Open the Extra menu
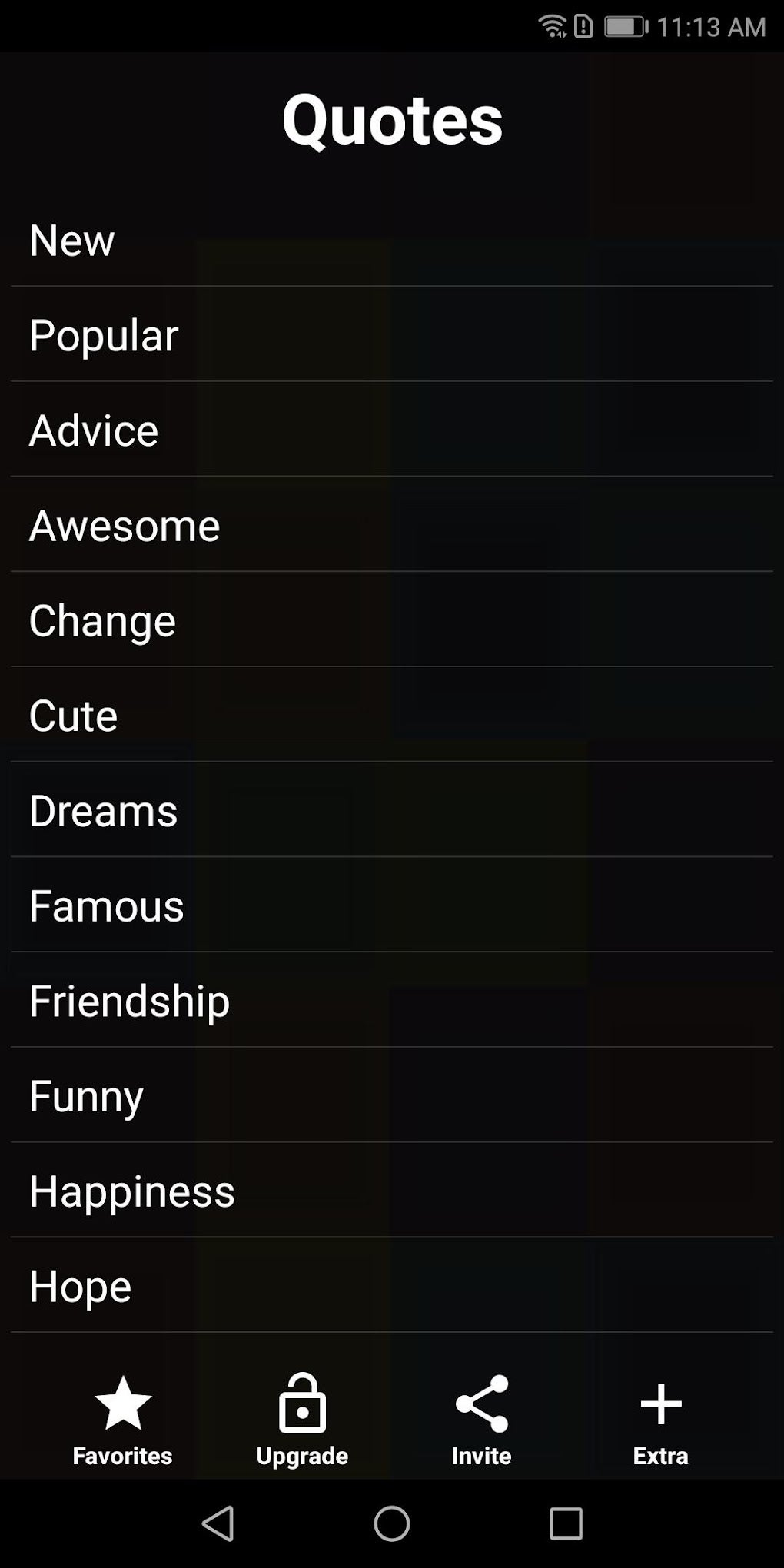Viewport: 784px width, 1568px height. (660, 1420)
